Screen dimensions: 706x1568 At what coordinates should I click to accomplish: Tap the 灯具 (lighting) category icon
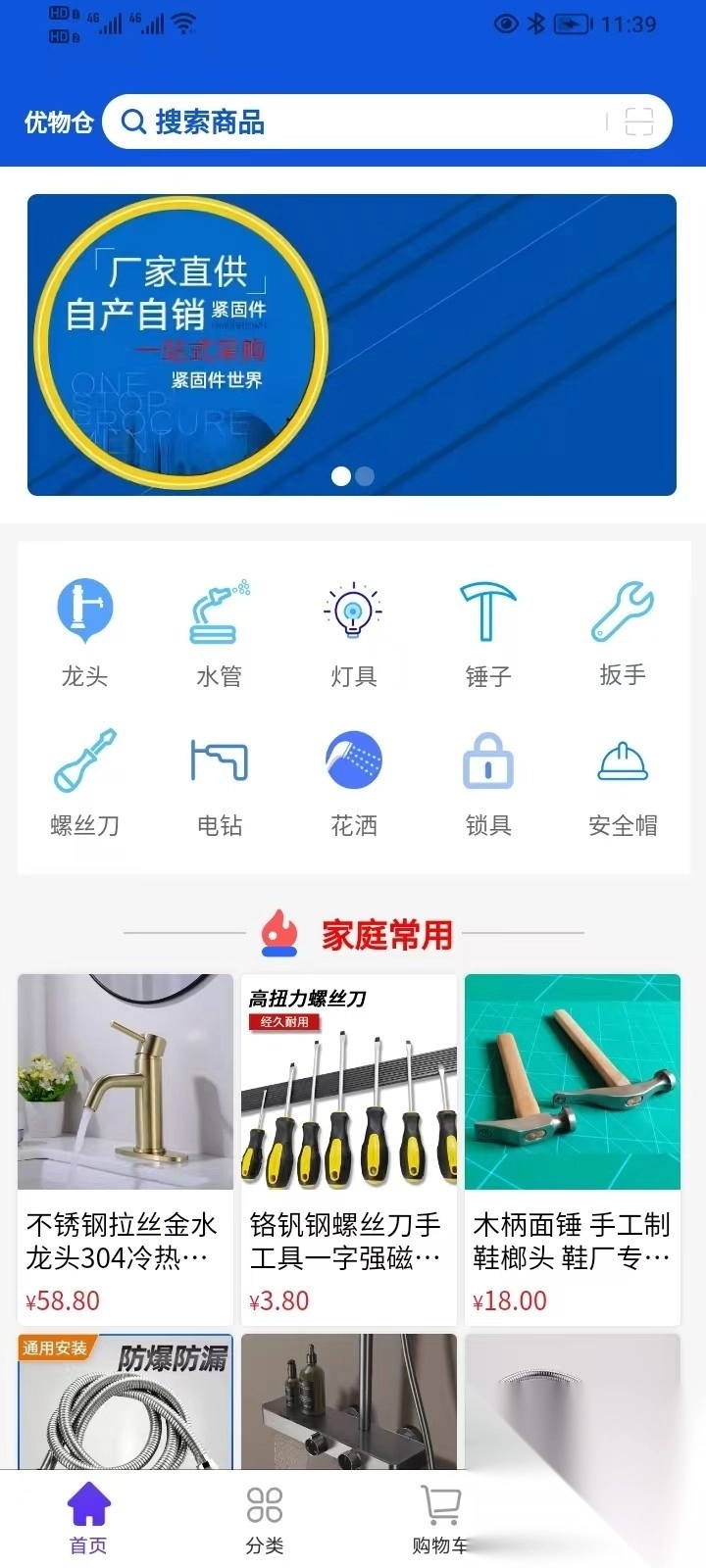coord(353,627)
